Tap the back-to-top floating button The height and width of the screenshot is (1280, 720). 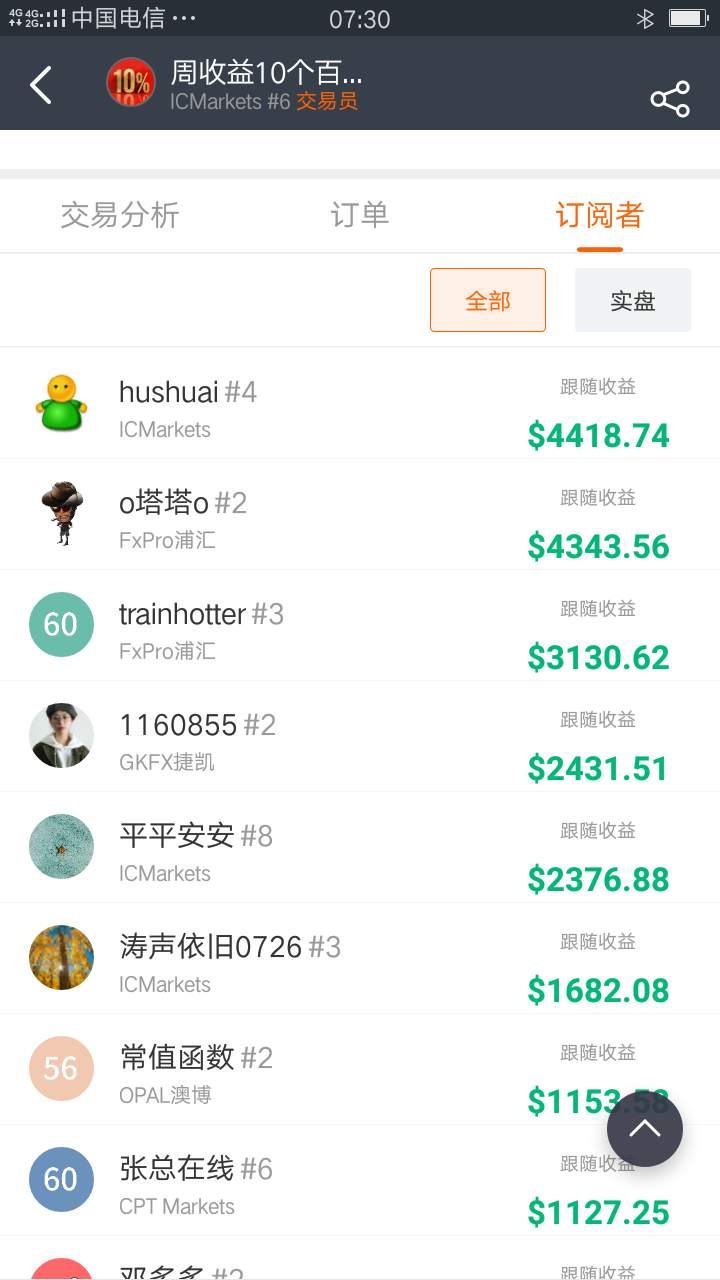(x=645, y=1129)
